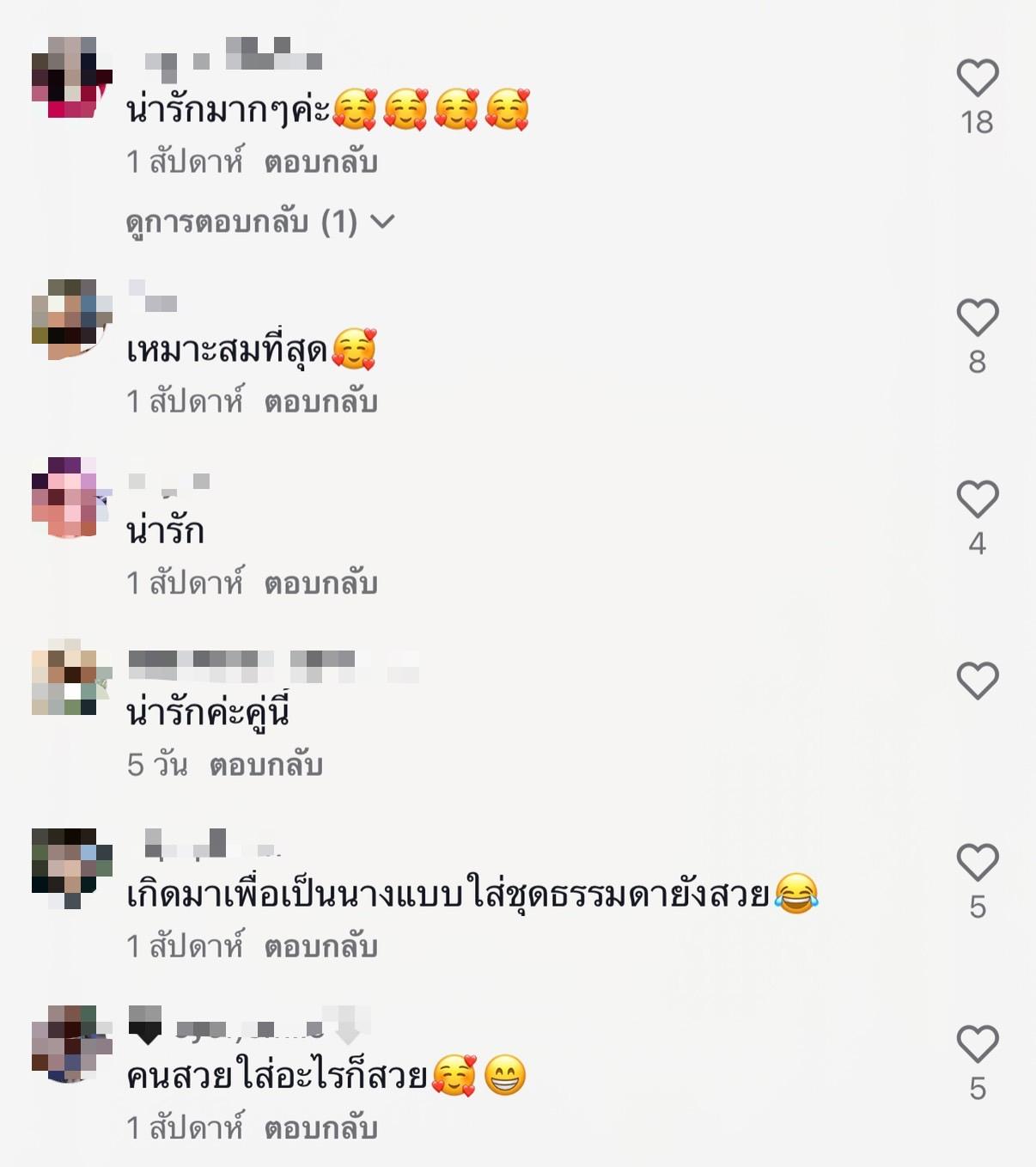Reply to the comment คนสวยใส่อะไรก็สวย

(320, 1127)
